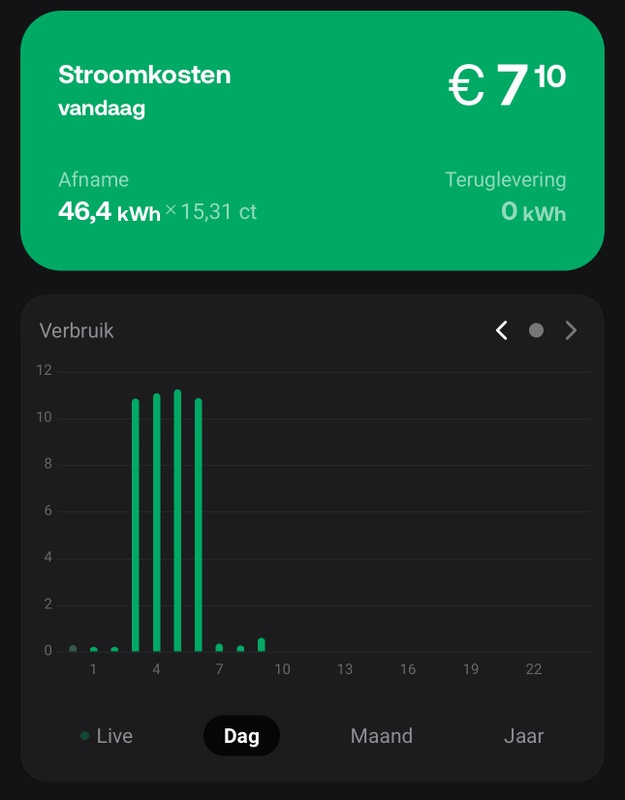Switch to the Live view
The width and height of the screenshot is (625, 800).
pos(106,736)
